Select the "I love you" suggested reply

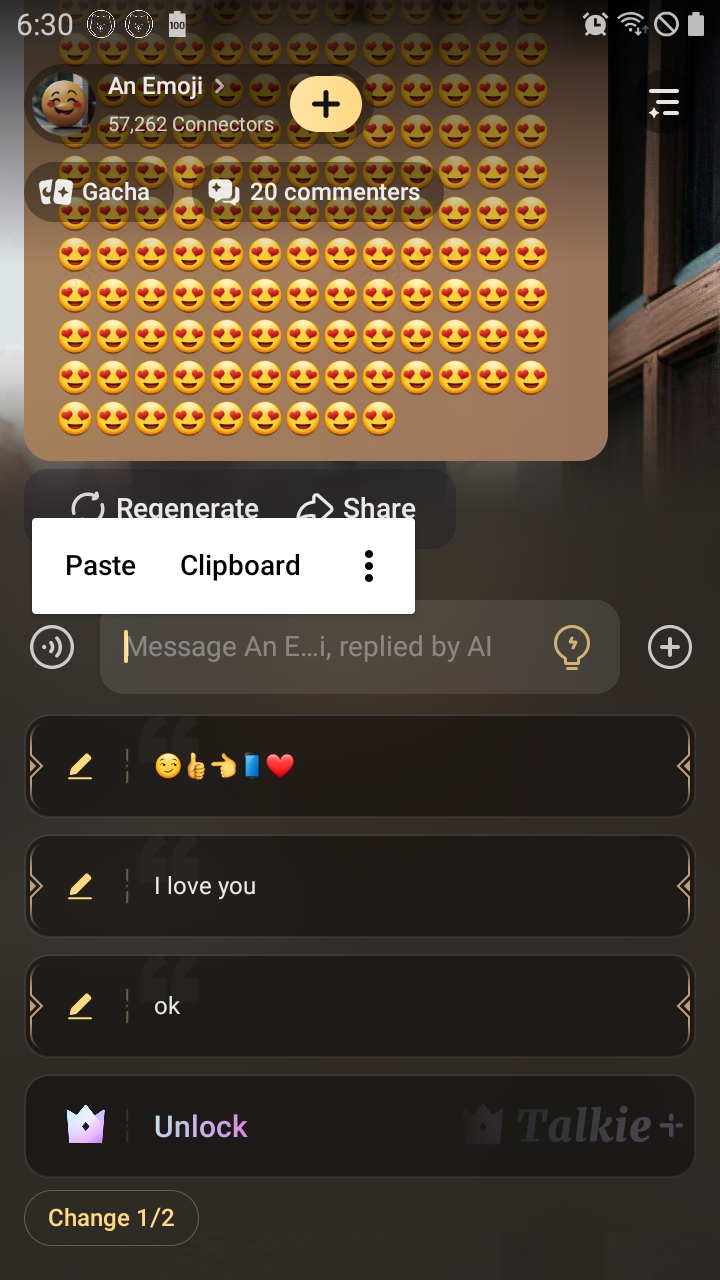[x=400, y=887]
